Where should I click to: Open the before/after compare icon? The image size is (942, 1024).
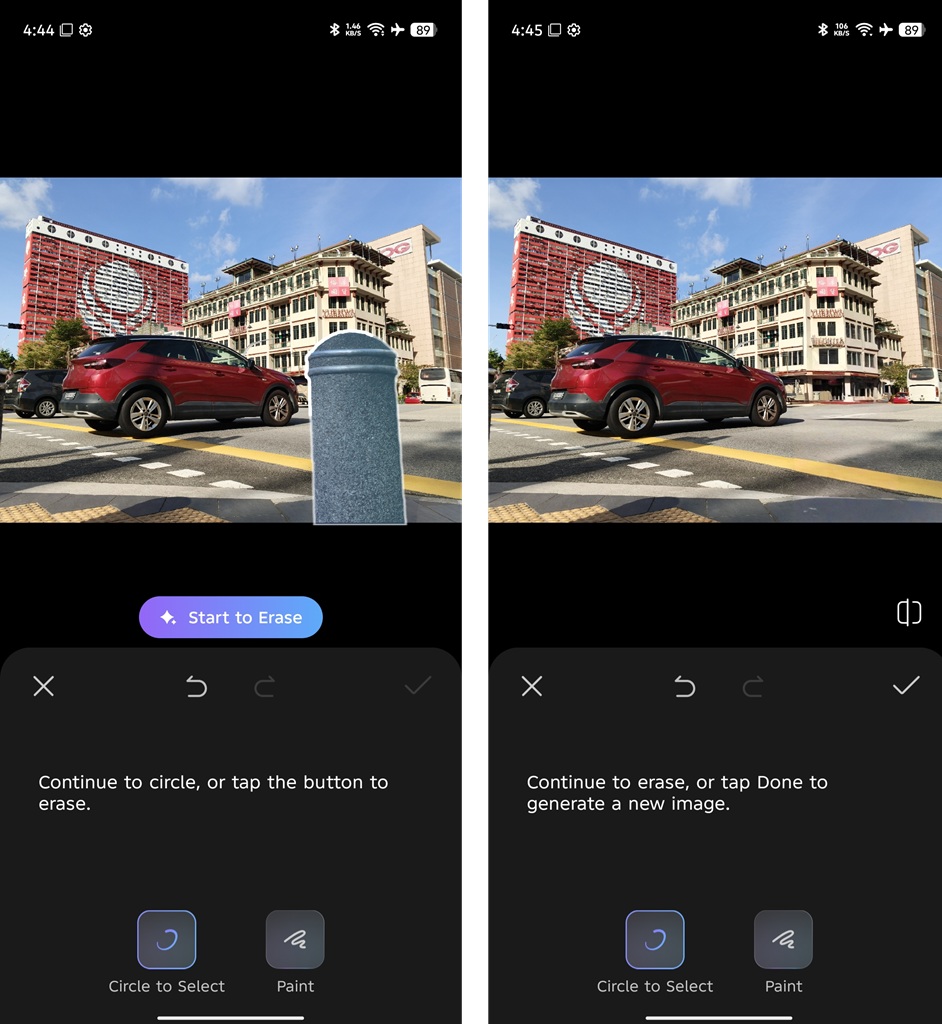click(908, 613)
